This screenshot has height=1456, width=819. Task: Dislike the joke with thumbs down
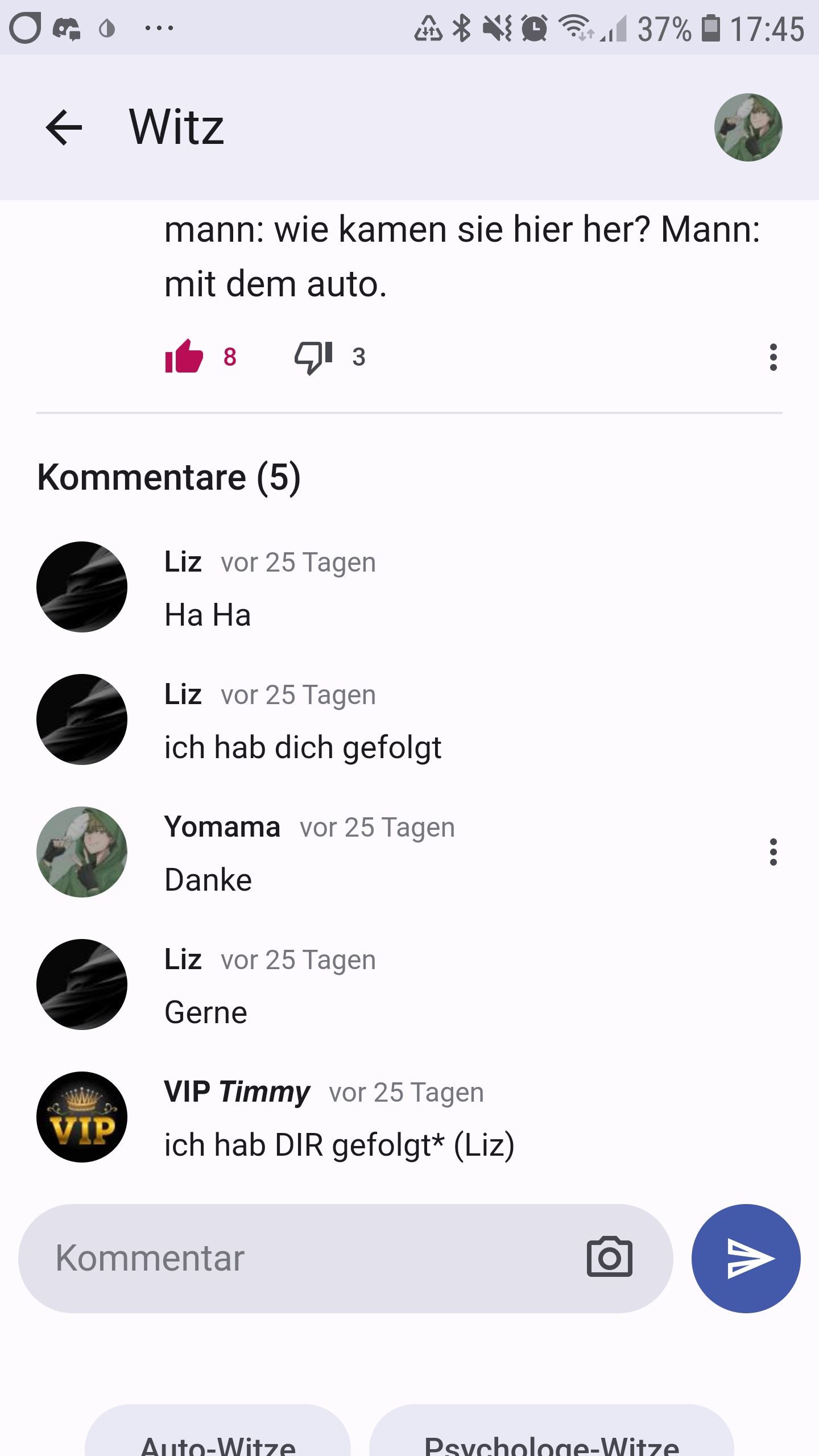pyautogui.click(x=313, y=357)
